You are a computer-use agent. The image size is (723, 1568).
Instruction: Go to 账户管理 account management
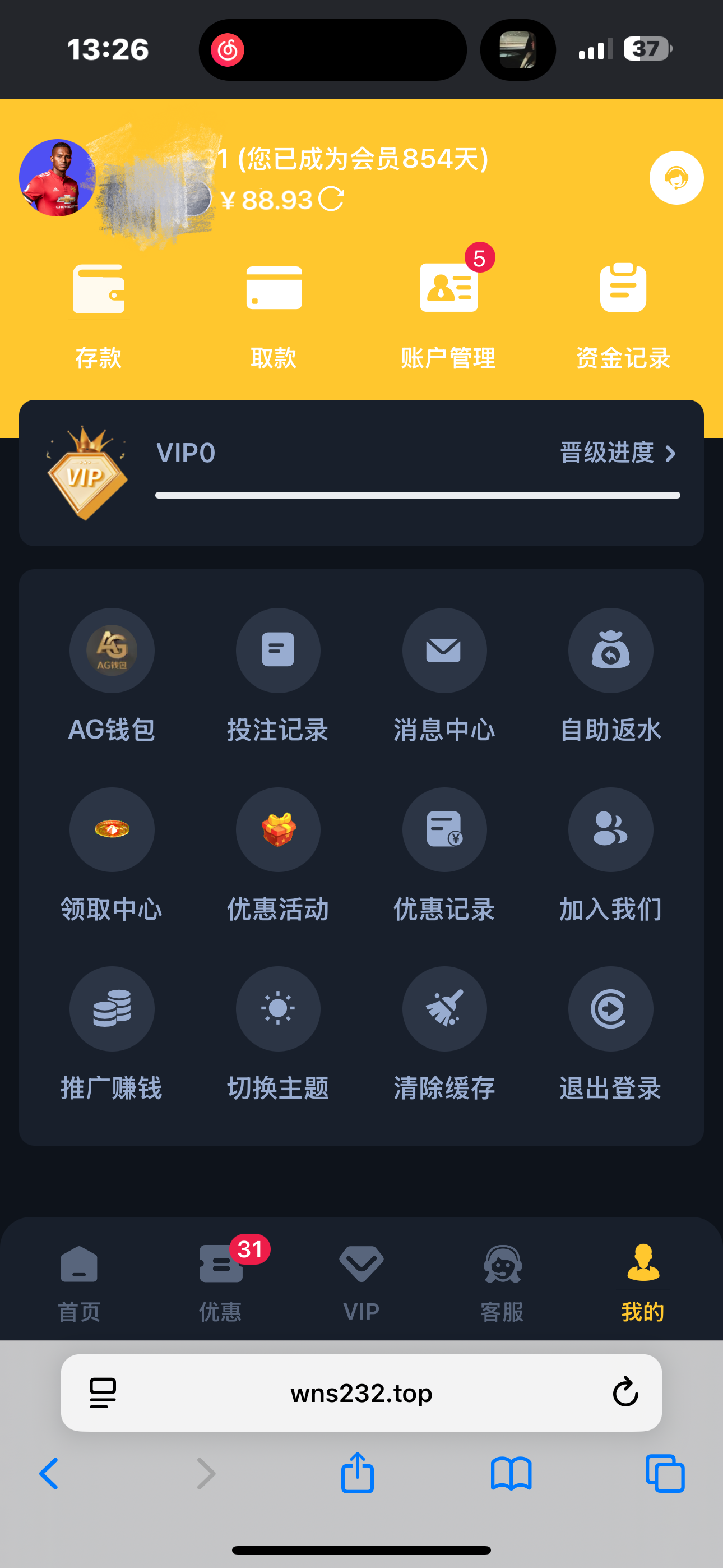(x=448, y=315)
